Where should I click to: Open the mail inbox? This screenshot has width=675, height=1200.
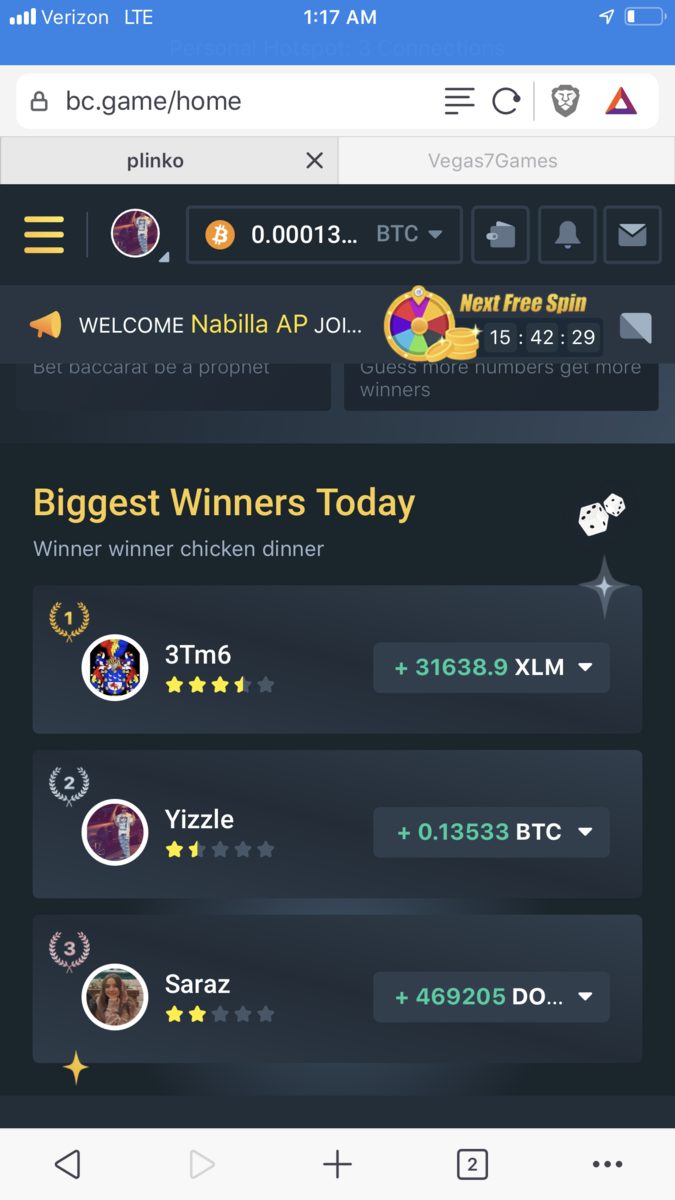(632, 235)
